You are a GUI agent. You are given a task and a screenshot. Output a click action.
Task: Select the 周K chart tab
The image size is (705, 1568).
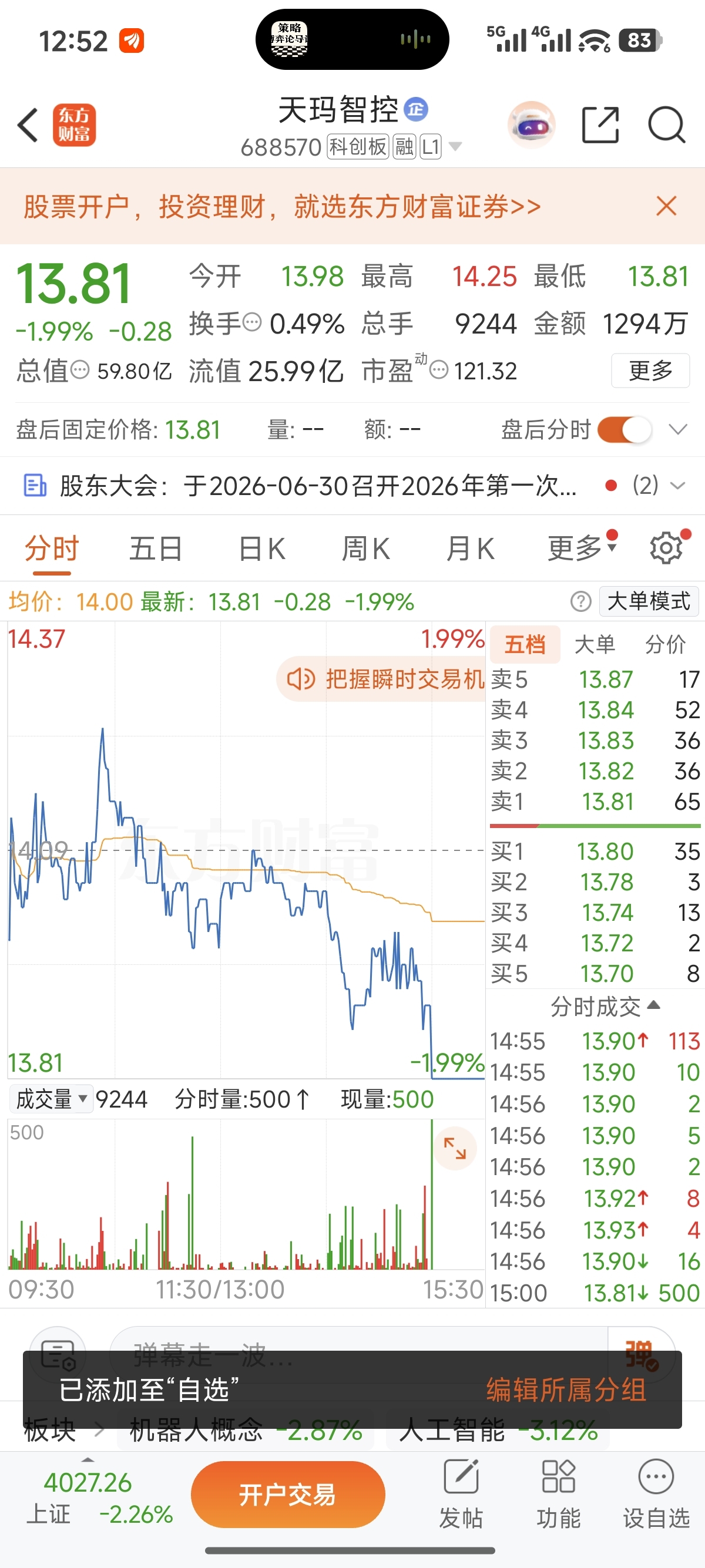[x=365, y=549]
